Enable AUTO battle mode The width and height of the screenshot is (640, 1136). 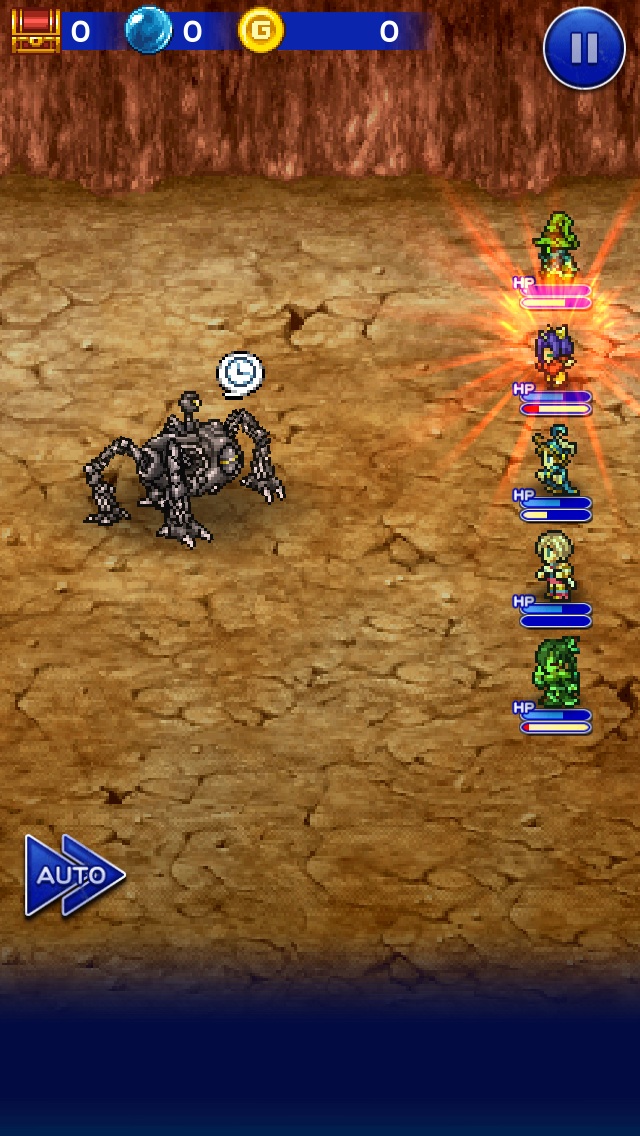pos(74,875)
